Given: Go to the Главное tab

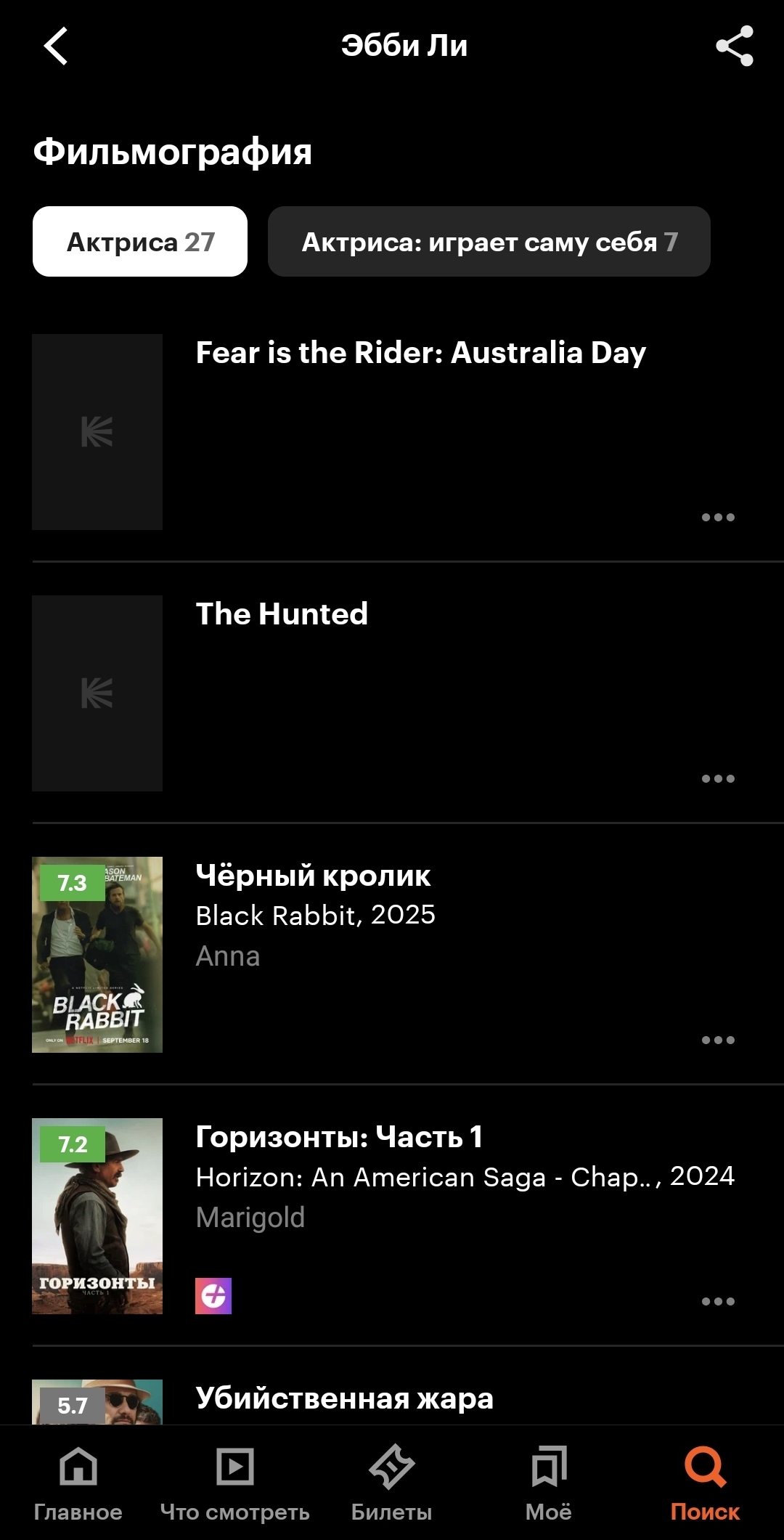Looking at the screenshot, I should click(78, 1483).
